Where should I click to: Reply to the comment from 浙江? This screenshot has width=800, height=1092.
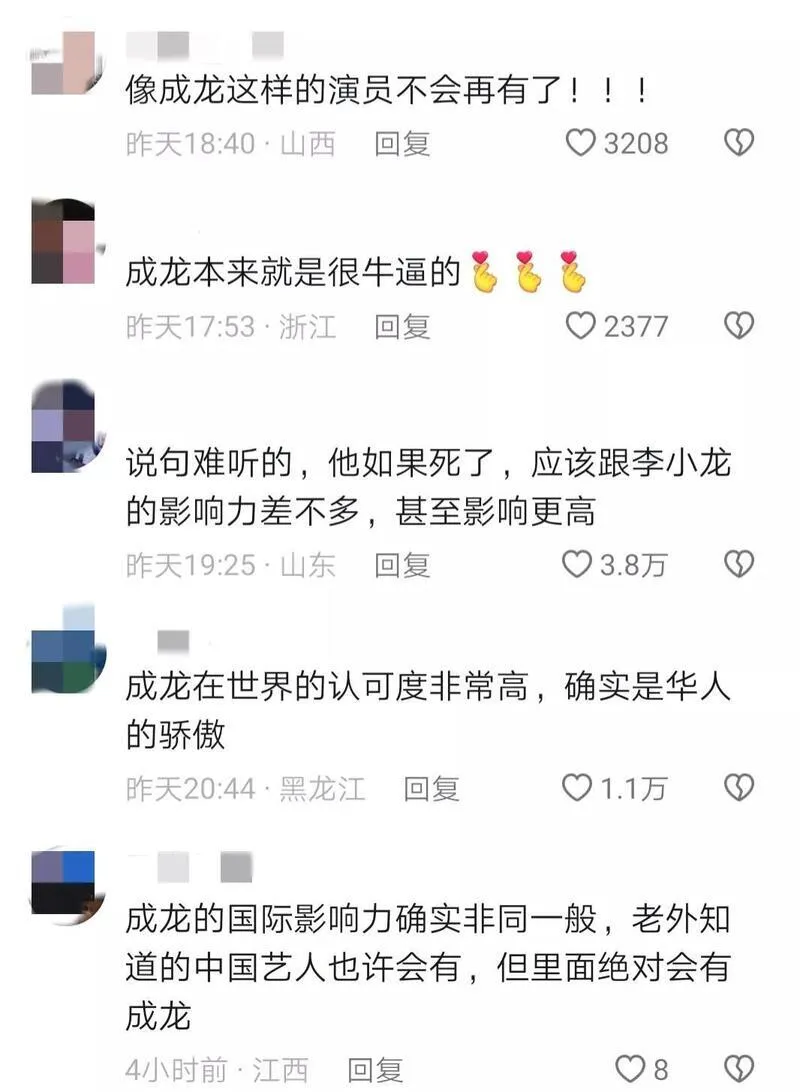point(402,325)
